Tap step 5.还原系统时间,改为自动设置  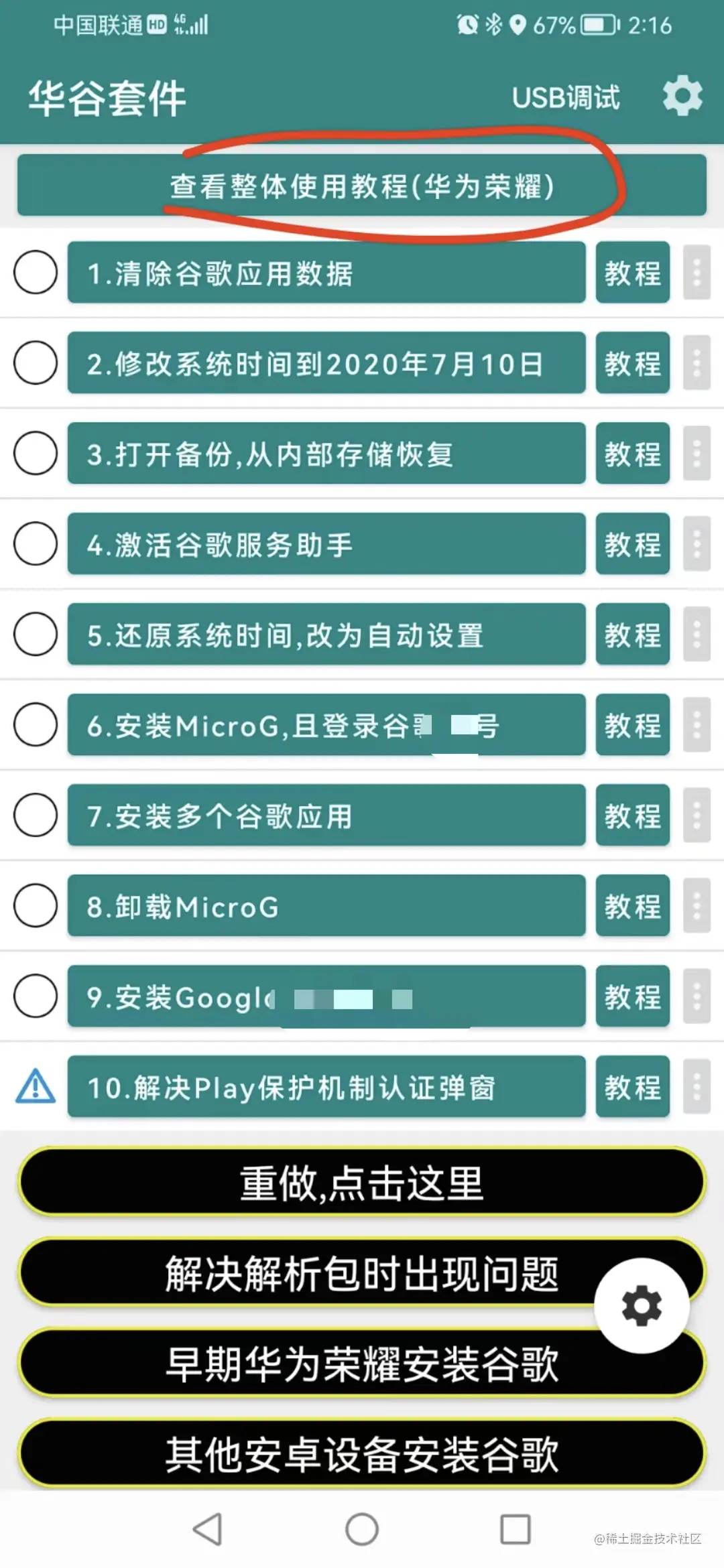[x=326, y=635]
